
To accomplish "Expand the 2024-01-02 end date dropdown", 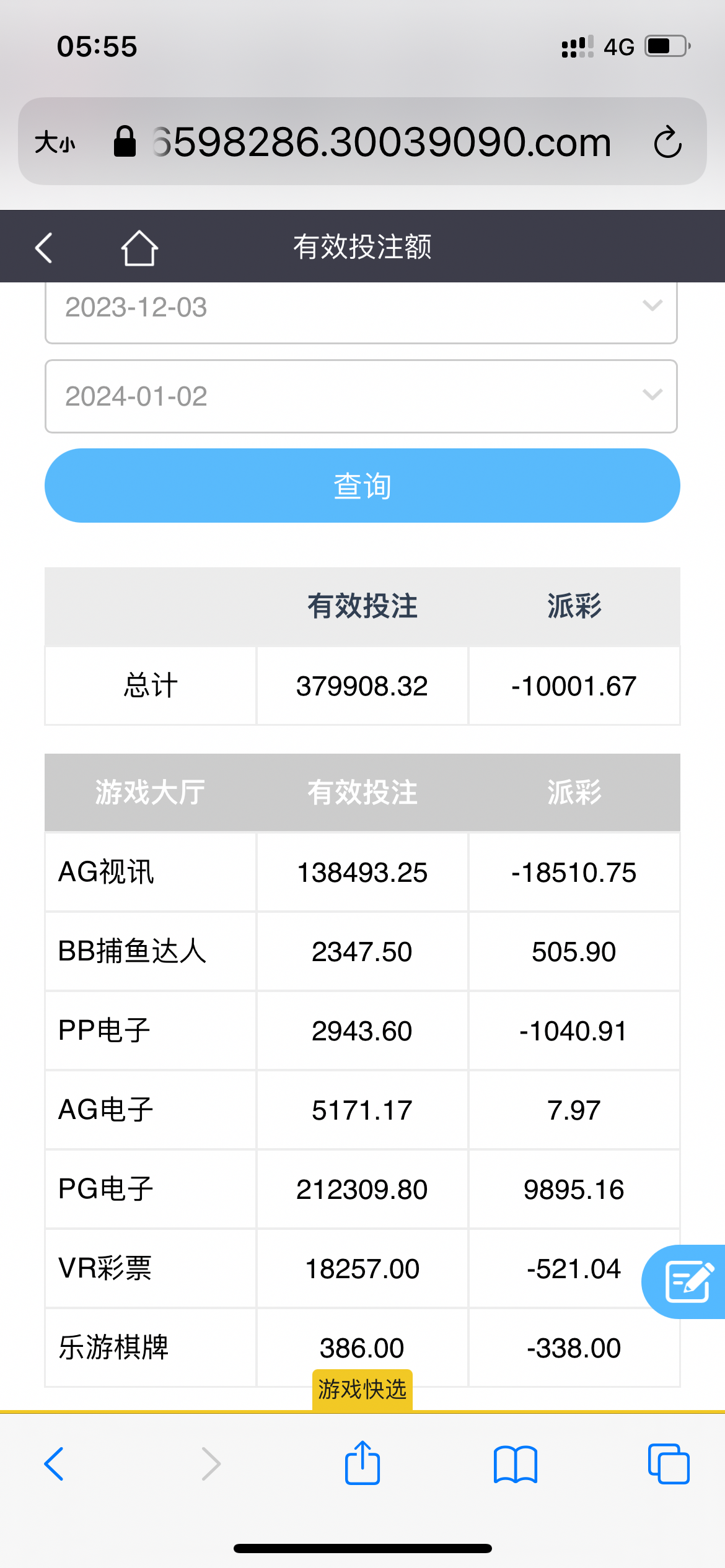I will (361, 396).
